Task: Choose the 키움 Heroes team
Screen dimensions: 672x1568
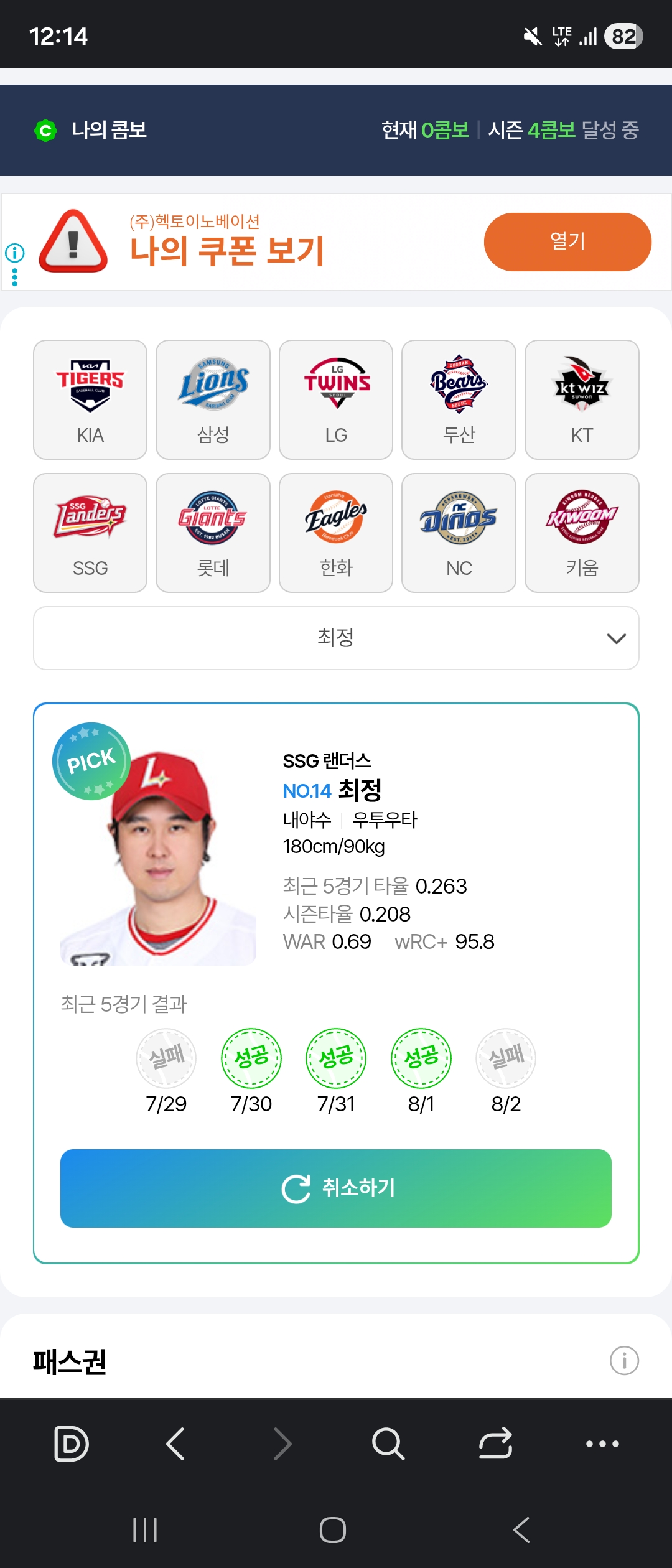Action: (582, 533)
